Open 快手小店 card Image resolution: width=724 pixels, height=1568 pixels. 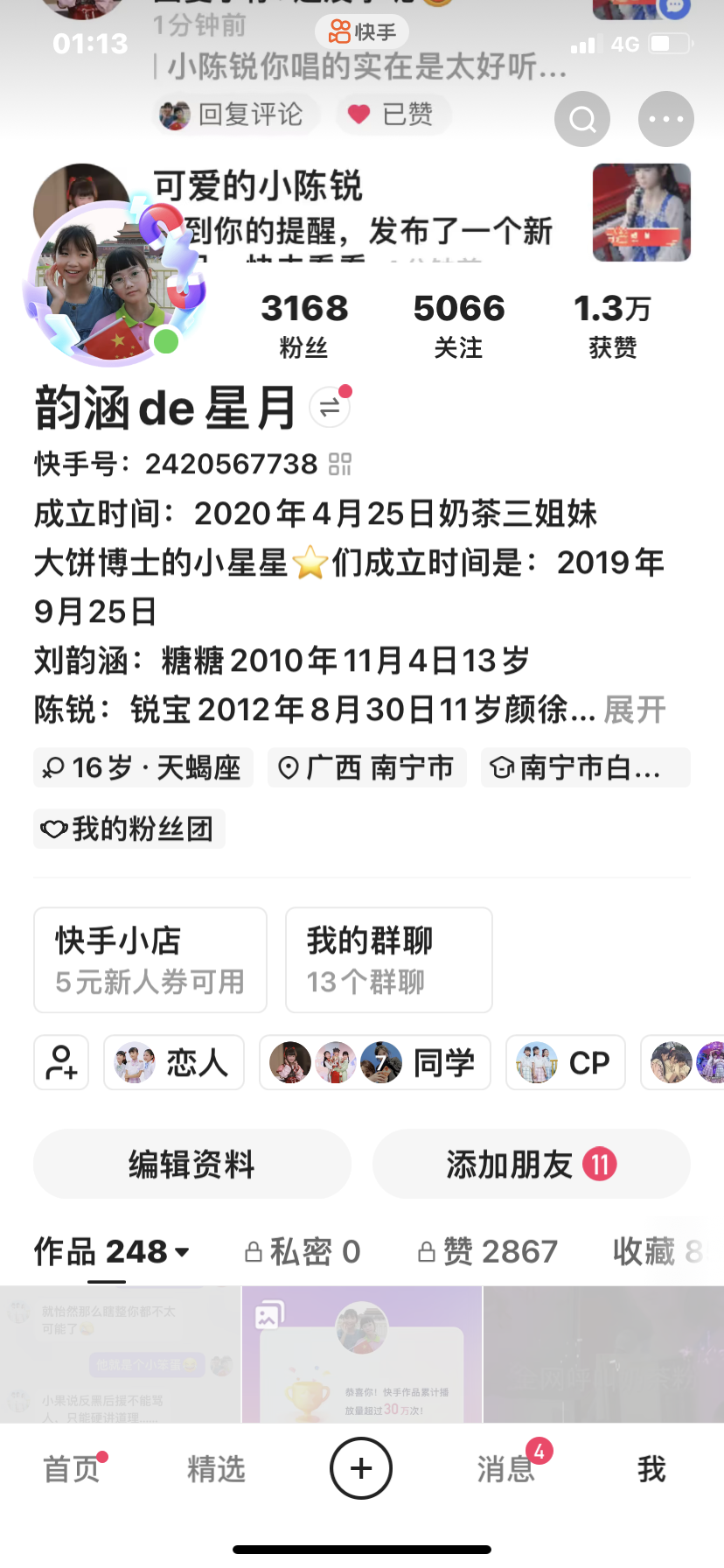pyautogui.click(x=150, y=960)
